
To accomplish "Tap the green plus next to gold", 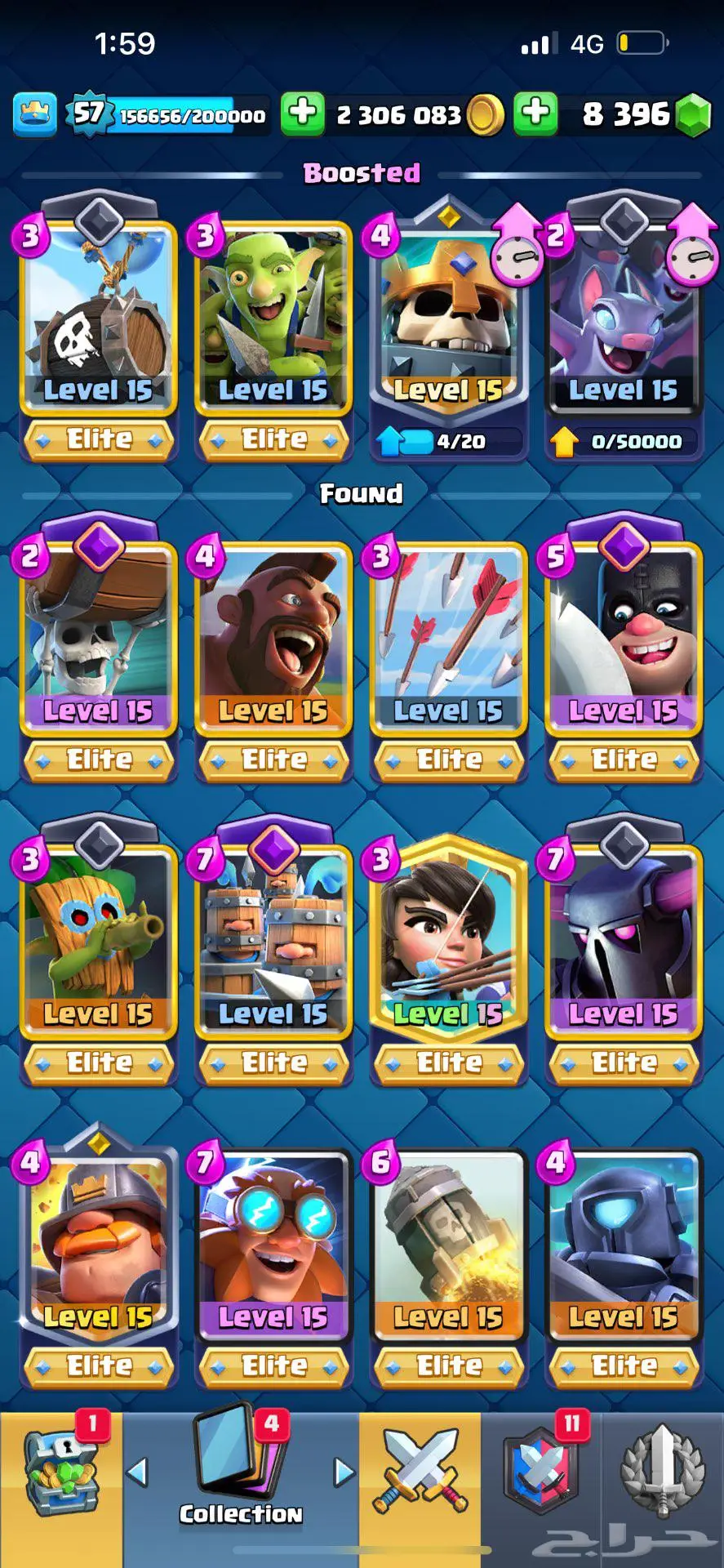I will [302, 113].
